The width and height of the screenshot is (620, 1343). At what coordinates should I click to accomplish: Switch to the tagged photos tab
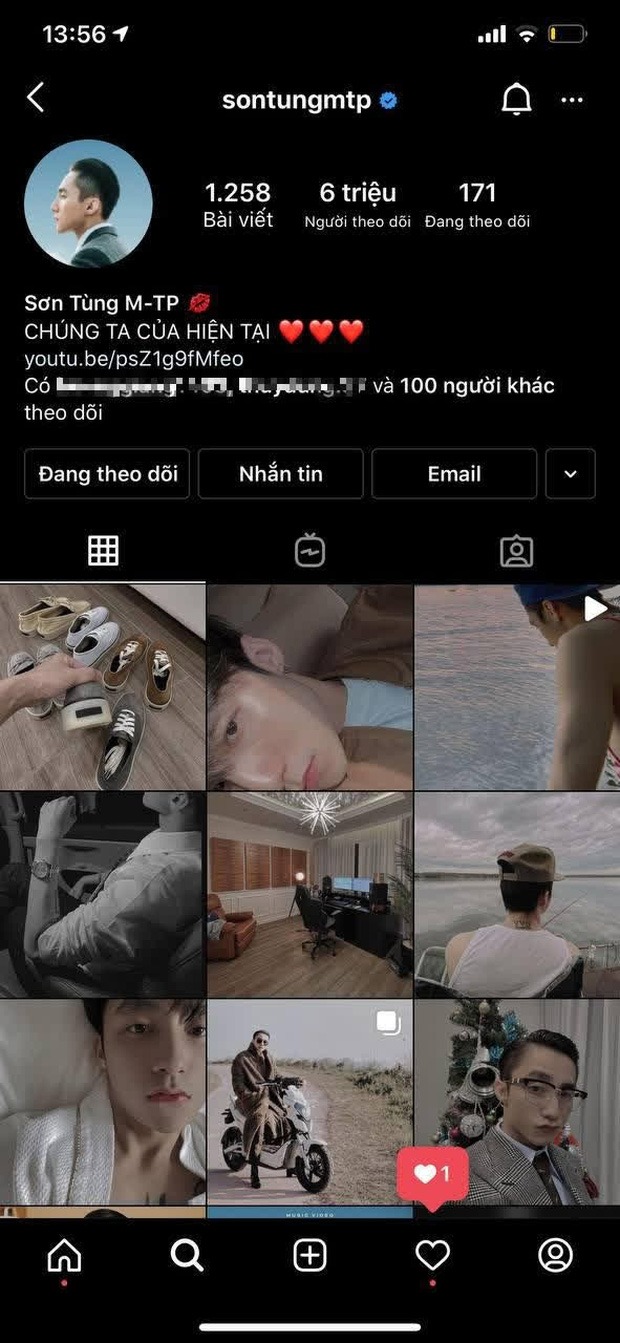pos(516,551)
